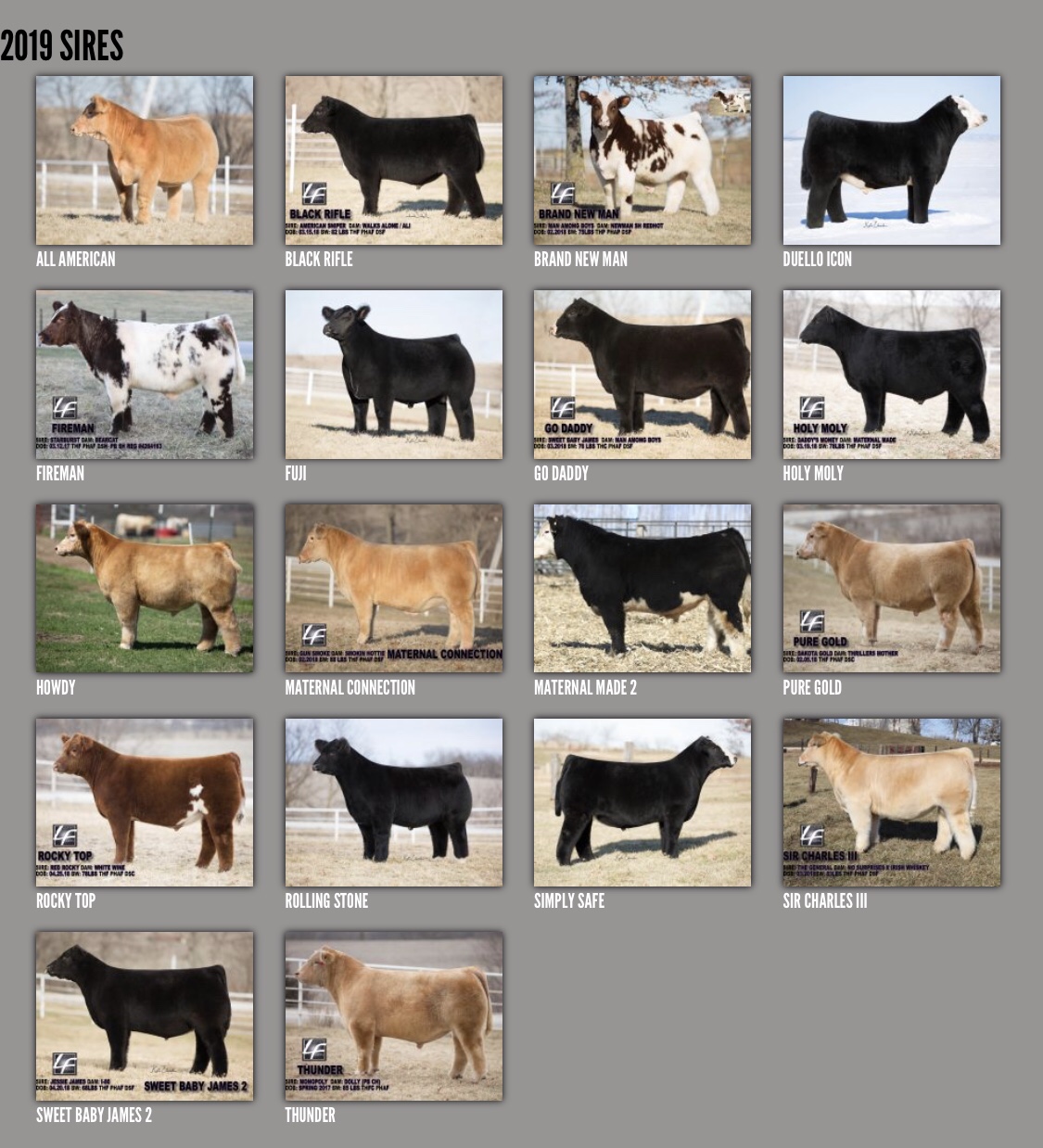The width and height of the screenshot is (1043, 1148).
Task: Open Duello Icon sire picture
Action: (x=891, y=160)
